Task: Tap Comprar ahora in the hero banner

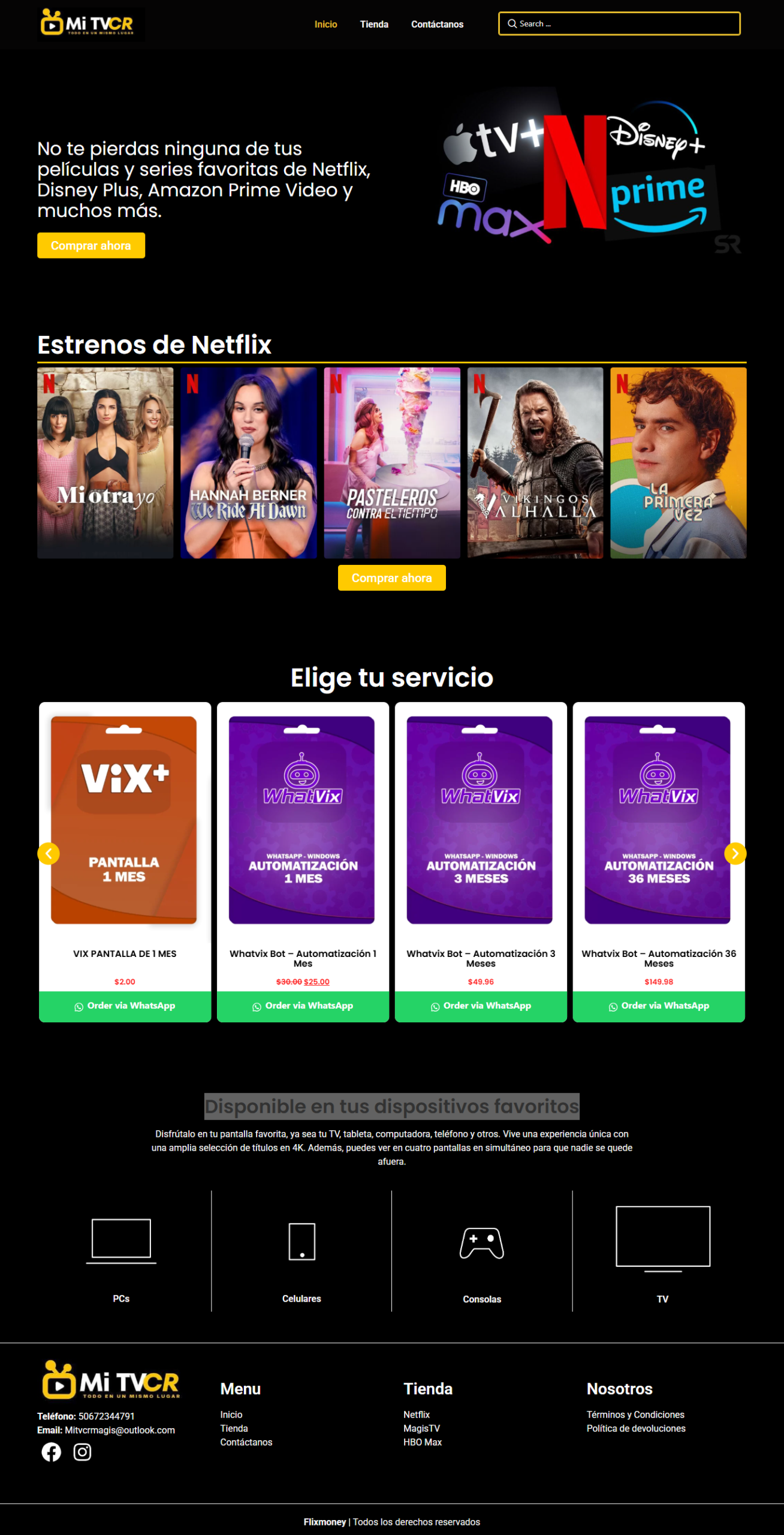Action: point(91,245)
